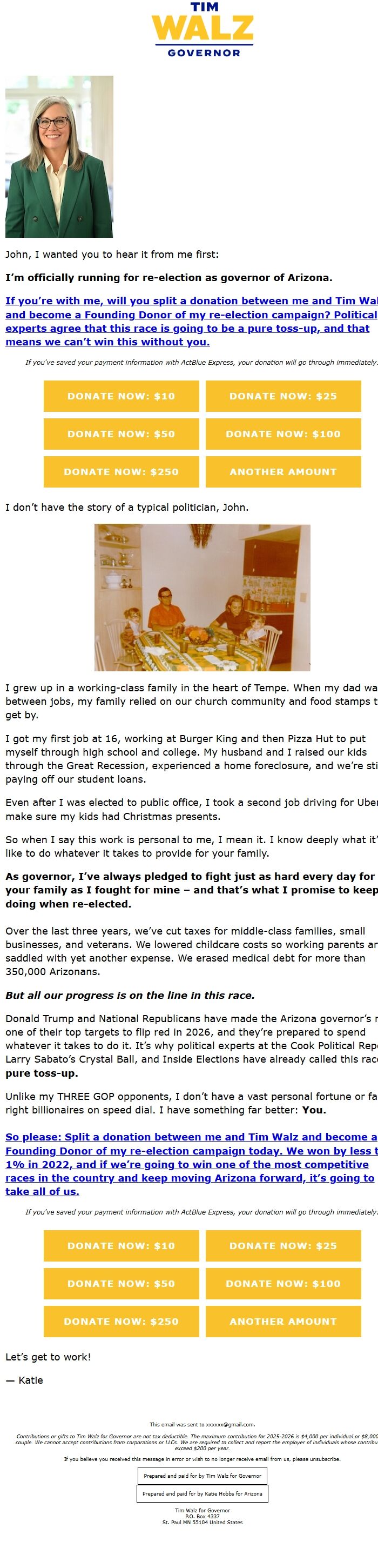Donate $250 under the 'If you're with me' appeal
This screenshot has width=378, height=1568.
click(121, 472)
